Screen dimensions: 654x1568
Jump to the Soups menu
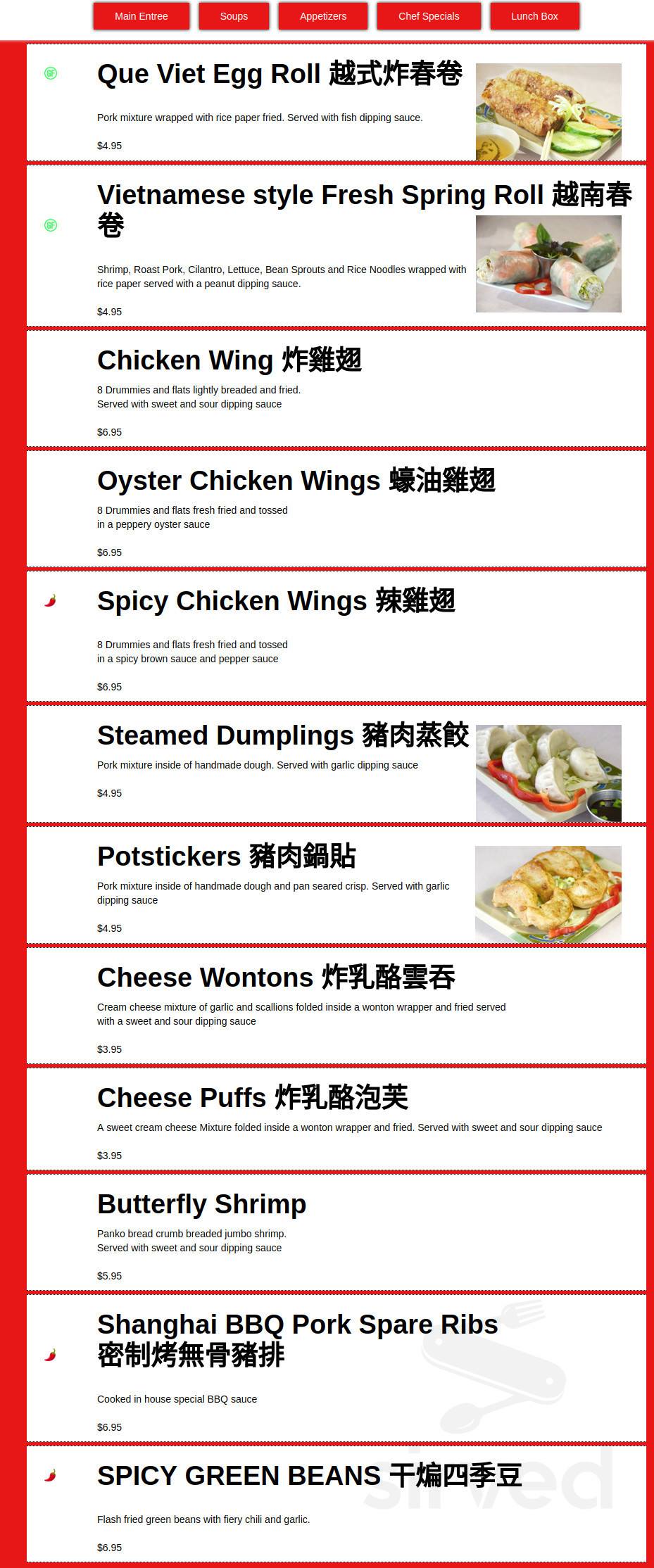point(234,16)
